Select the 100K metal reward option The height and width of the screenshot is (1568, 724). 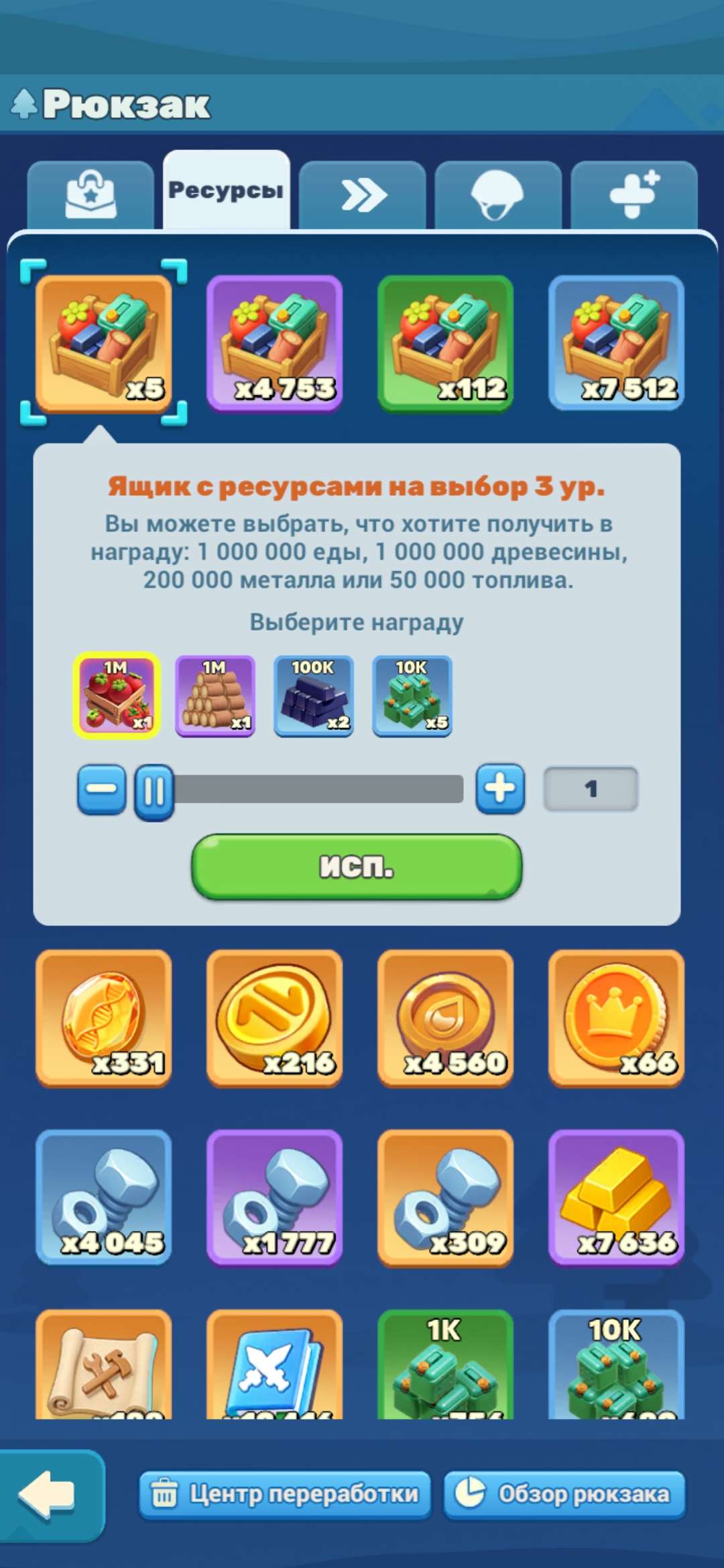(313, 697)
